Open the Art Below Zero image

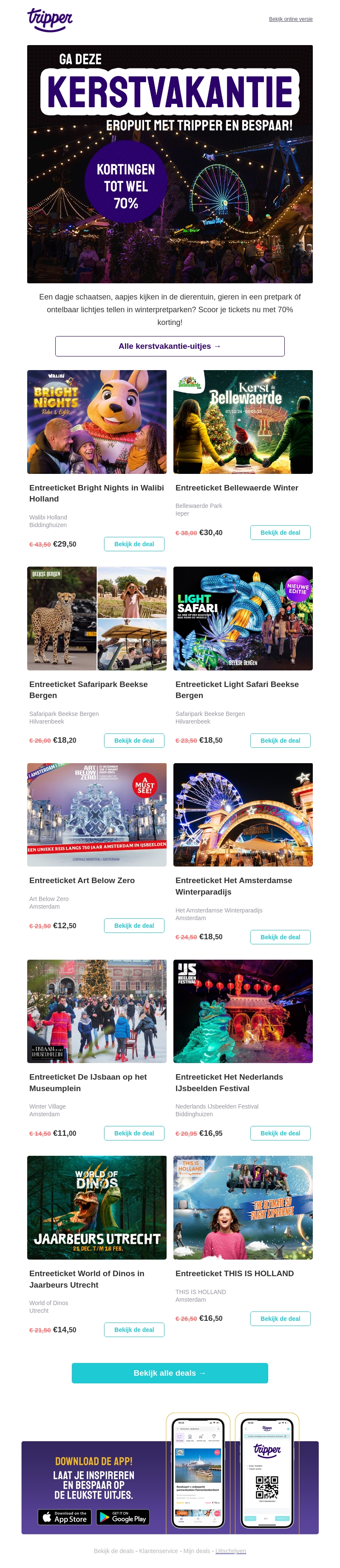pyautogui.click(x=97, y=815)
